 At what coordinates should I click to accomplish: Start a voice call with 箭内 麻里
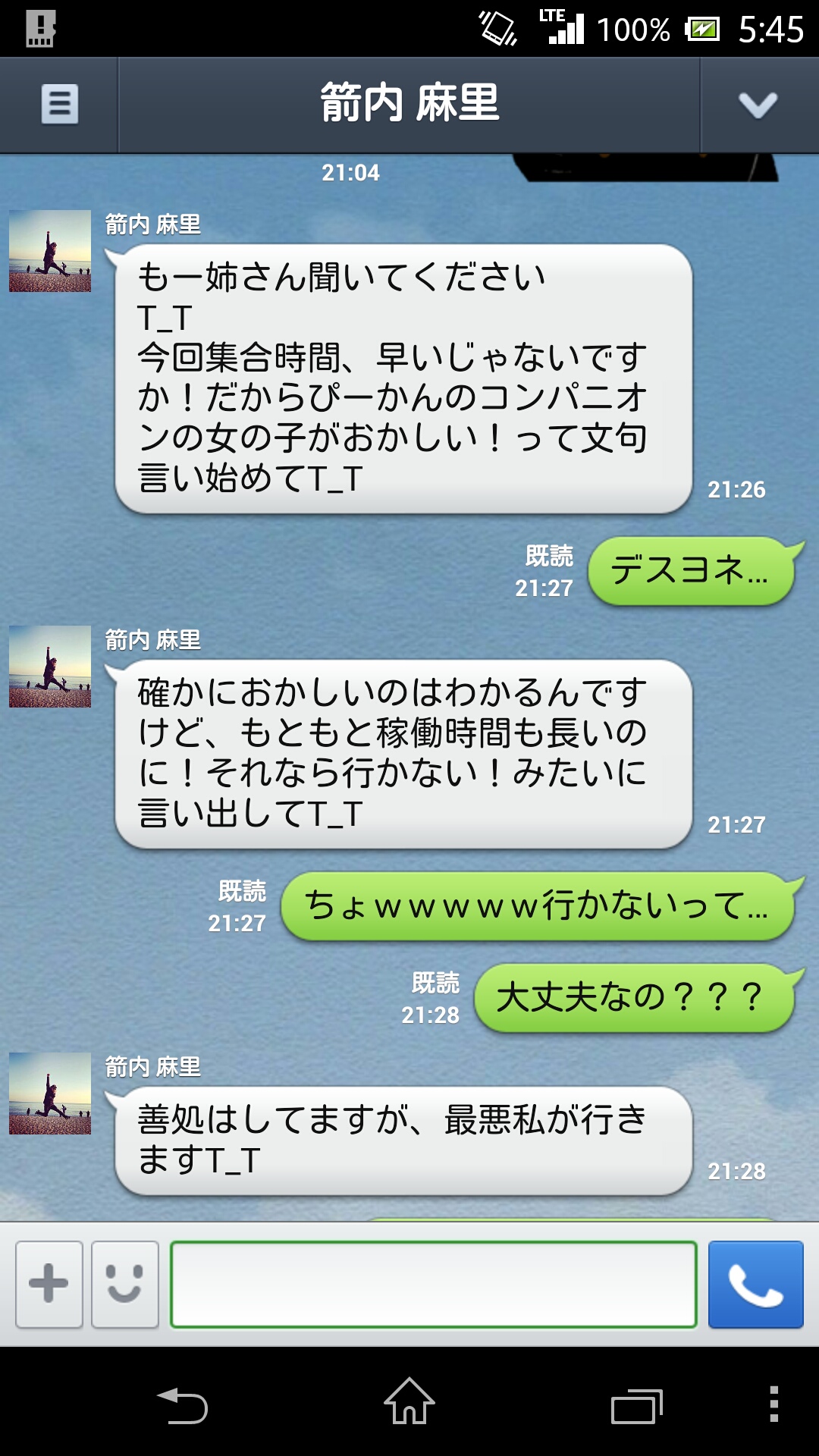(755, 1284)
